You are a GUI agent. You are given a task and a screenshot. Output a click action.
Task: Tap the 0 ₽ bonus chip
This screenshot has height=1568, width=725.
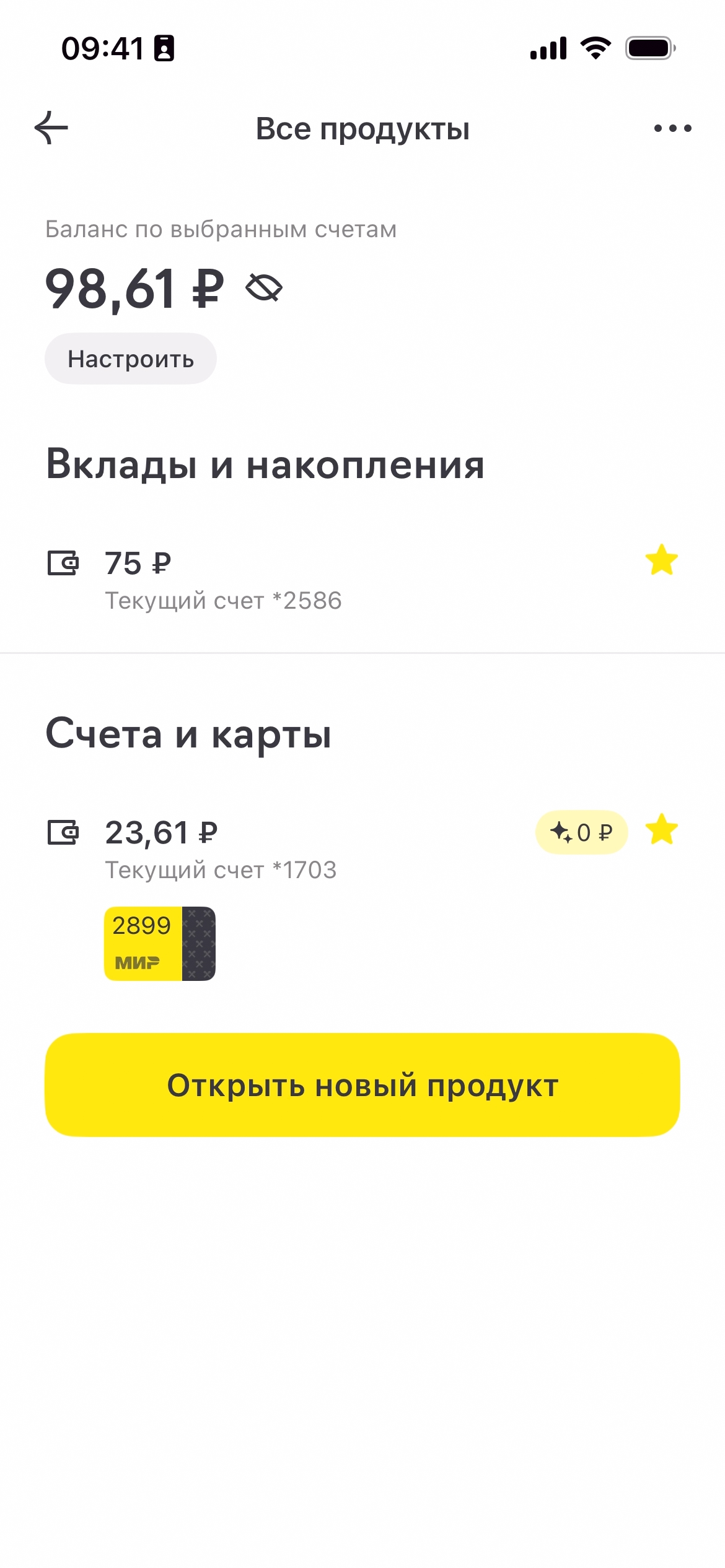(581, 832)
